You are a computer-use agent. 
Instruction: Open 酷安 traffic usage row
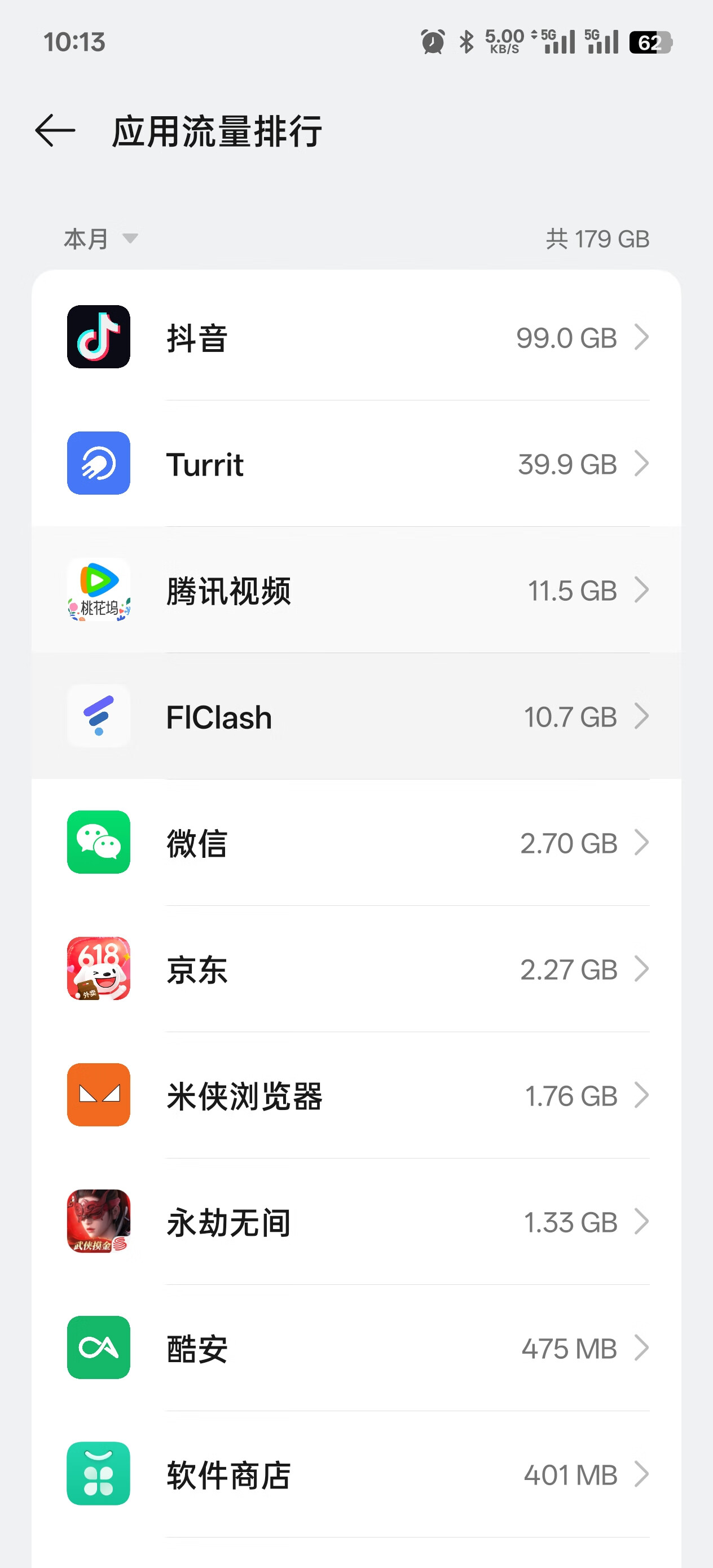(356, 1347)
